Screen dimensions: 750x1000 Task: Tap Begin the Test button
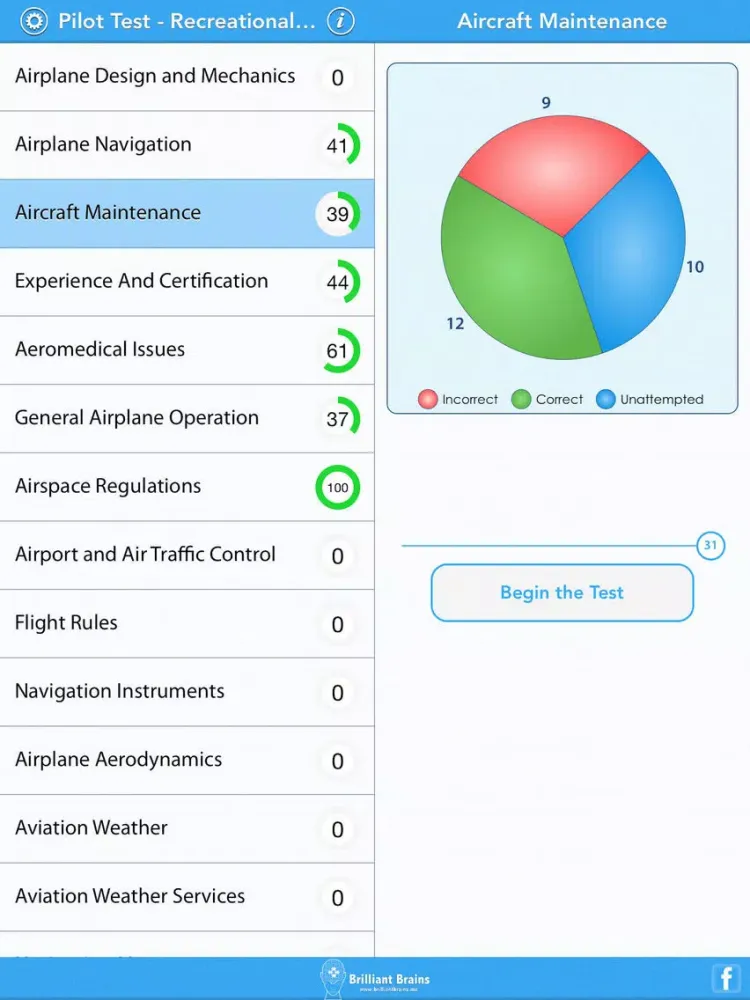pyautogui.click(x=562, y=593)
